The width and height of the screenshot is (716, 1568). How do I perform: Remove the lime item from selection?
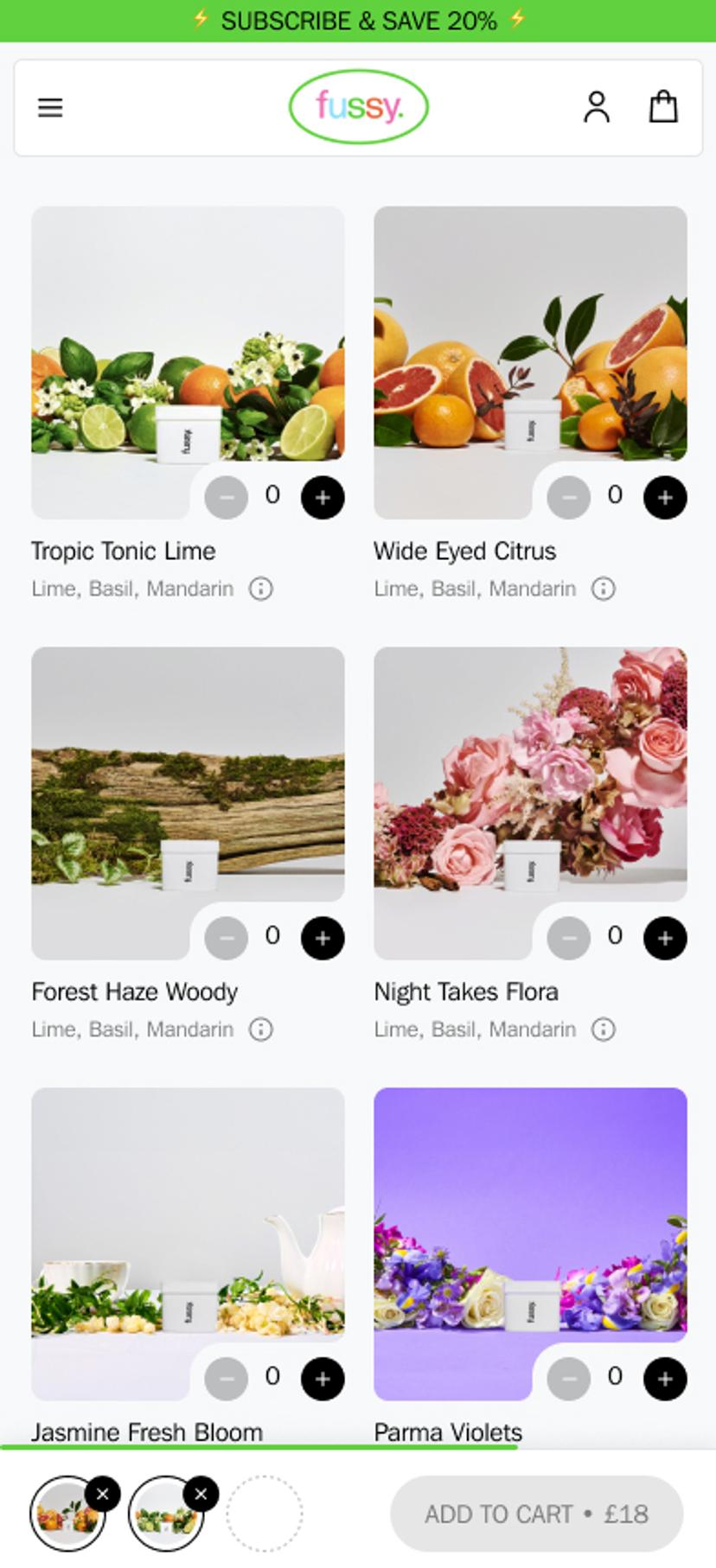[x=201, y=1495]
